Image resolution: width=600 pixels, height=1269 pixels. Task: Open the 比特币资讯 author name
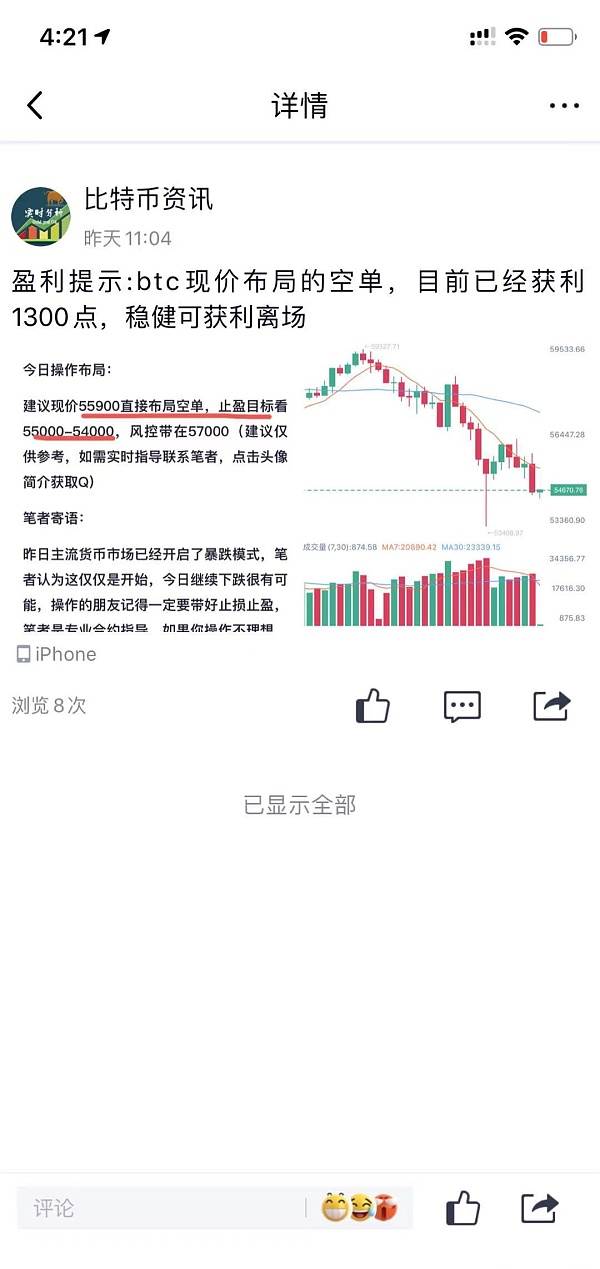(x=148, y=199)
